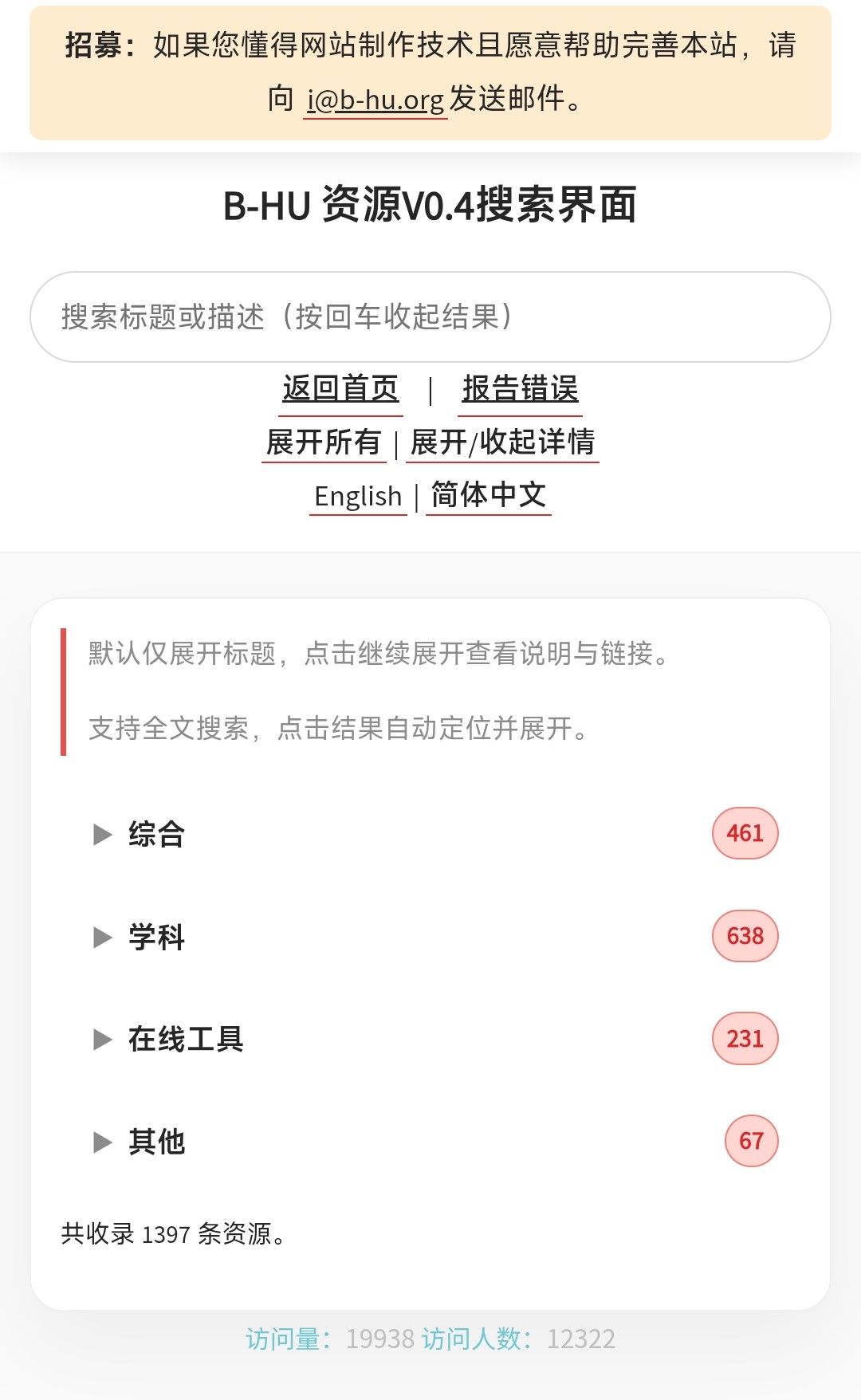Switch language to 简体中文
This screenshot has height=1400, width=861.
488,495
